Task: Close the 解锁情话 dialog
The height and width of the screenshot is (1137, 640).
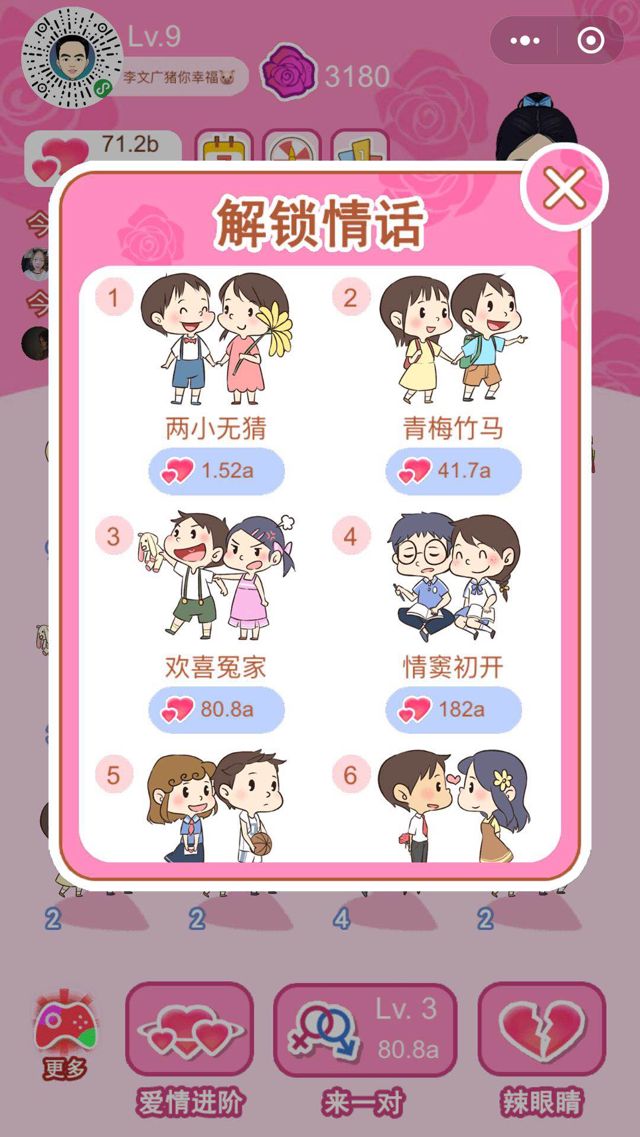Action: pyautogui.click(x=565, y=188)
